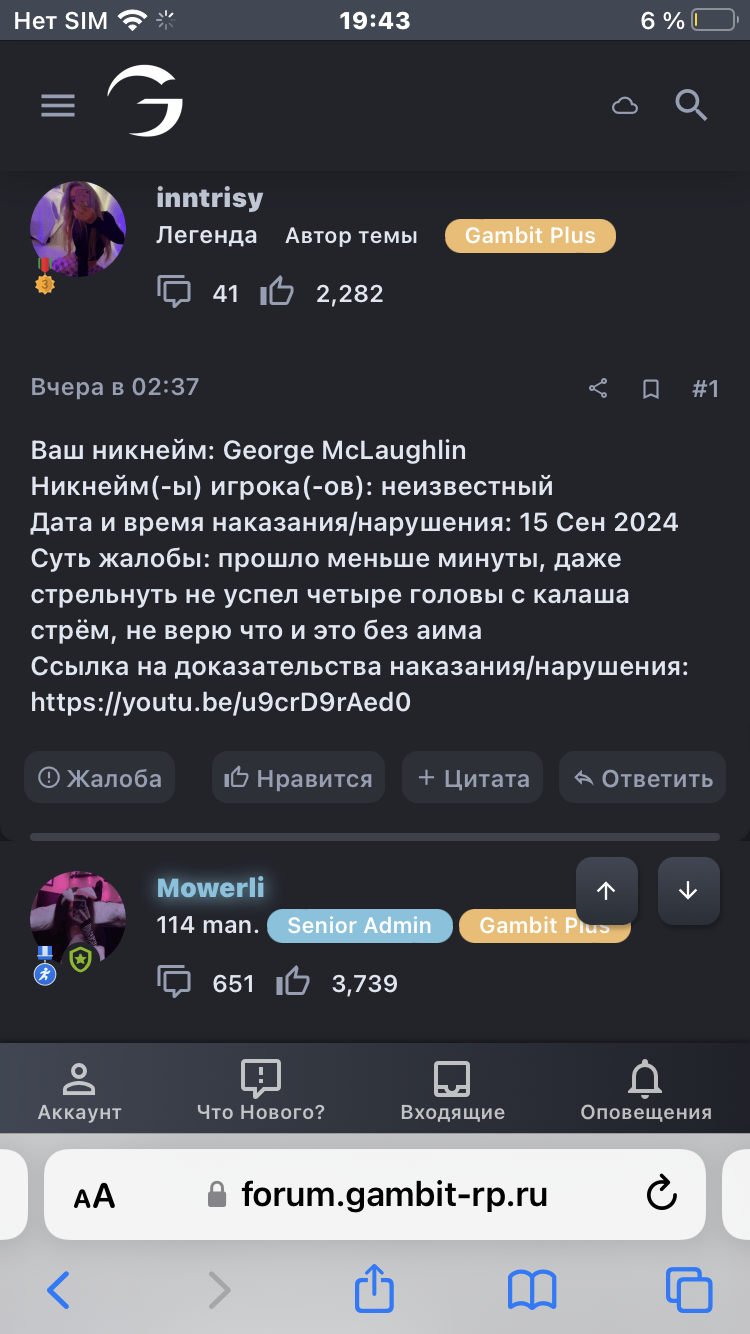Screen dimensions: 750x1334
Task: Open the hamburger navigation menu
Action: click(x=58, y=105)
